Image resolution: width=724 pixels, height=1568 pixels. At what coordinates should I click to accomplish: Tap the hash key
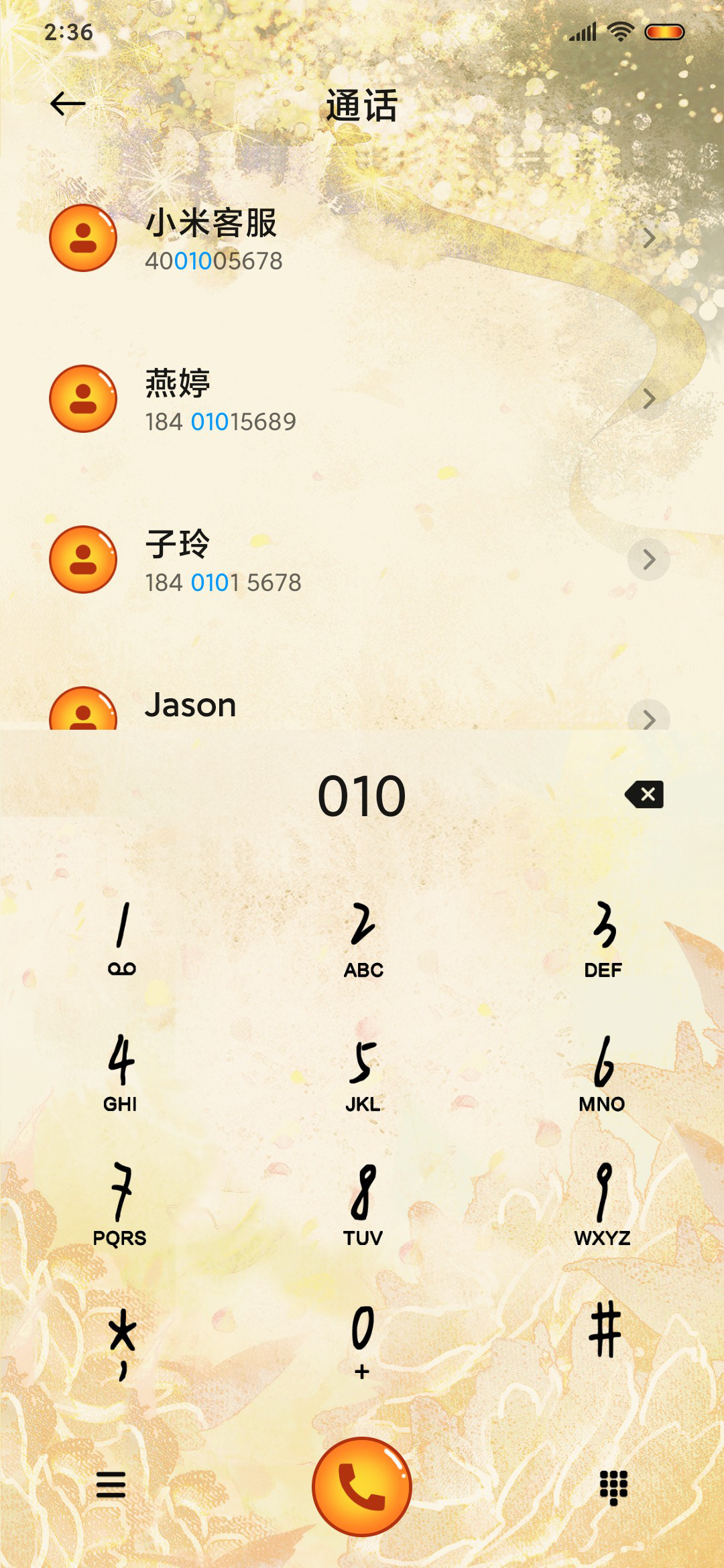(x=605, y=1330)
